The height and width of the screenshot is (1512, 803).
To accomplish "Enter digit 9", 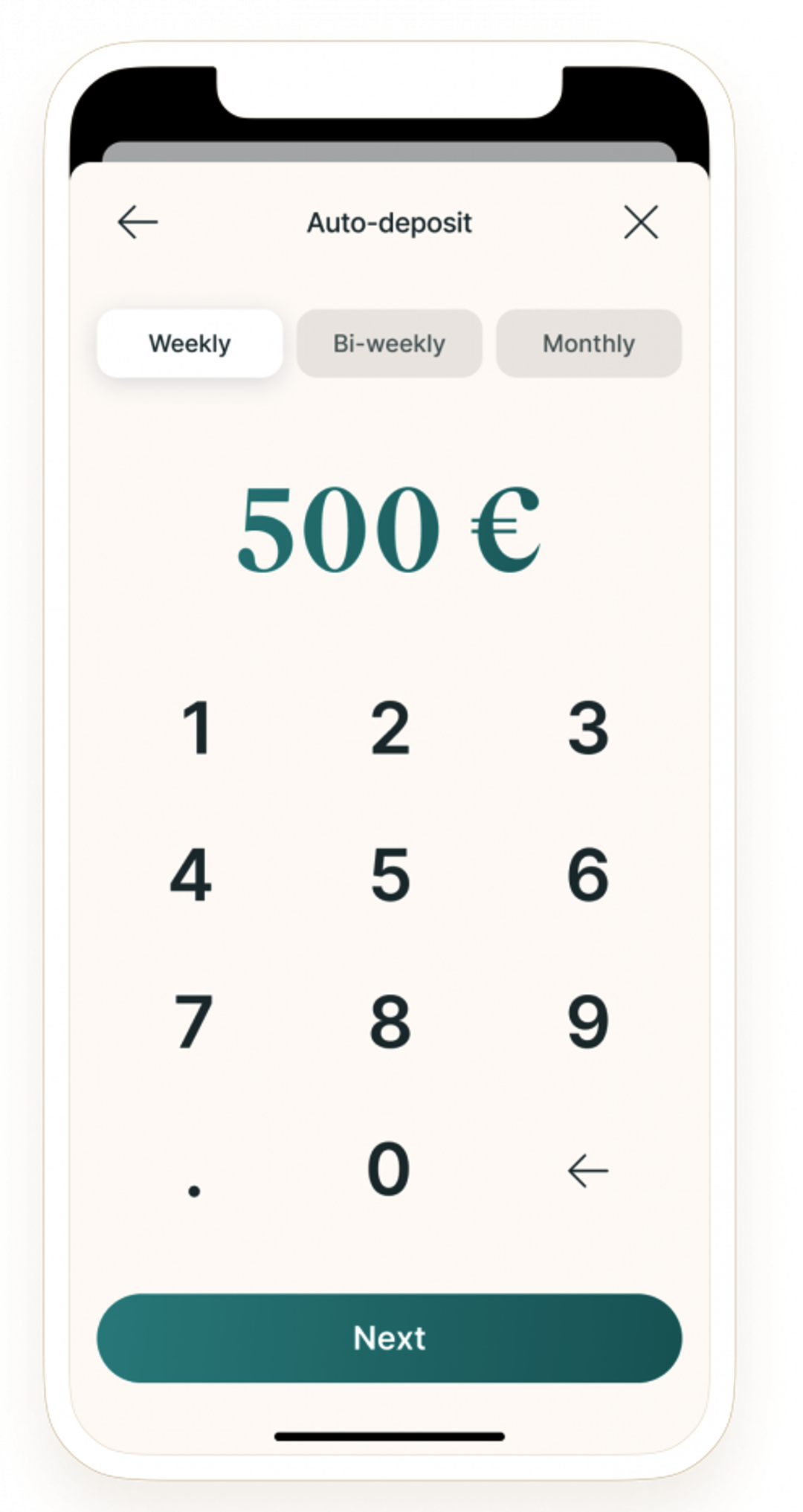I will [x=588, y=1021].
